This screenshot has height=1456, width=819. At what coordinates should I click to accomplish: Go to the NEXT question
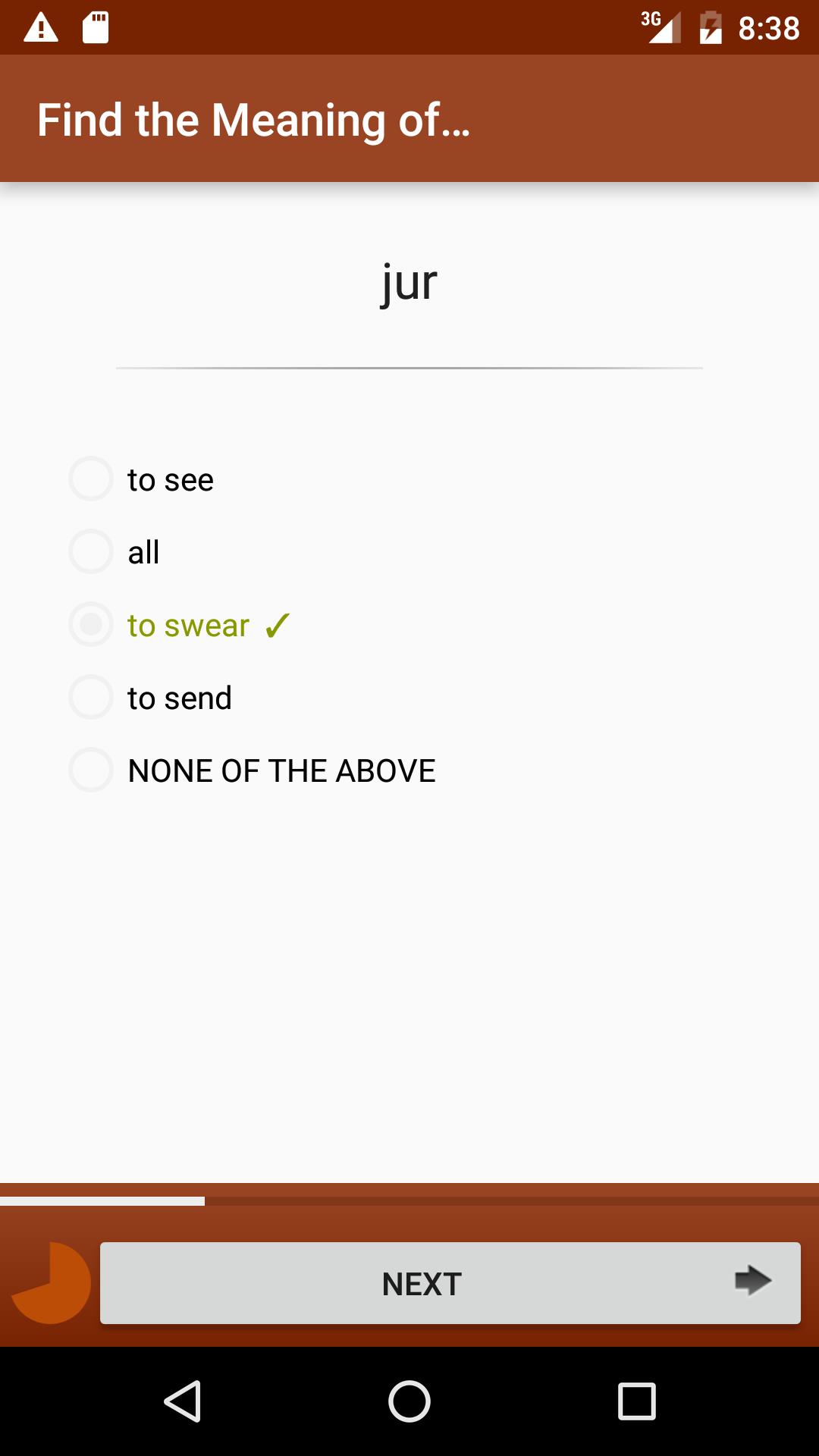tap(450, 1283)
